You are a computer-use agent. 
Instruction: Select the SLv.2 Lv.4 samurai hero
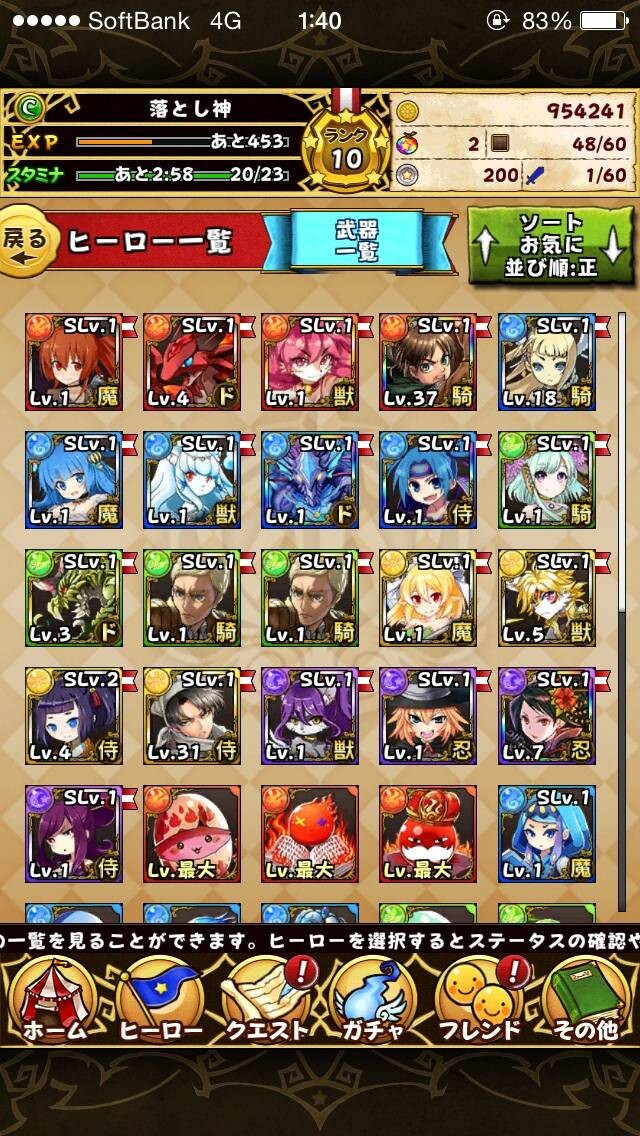[73, 716]
